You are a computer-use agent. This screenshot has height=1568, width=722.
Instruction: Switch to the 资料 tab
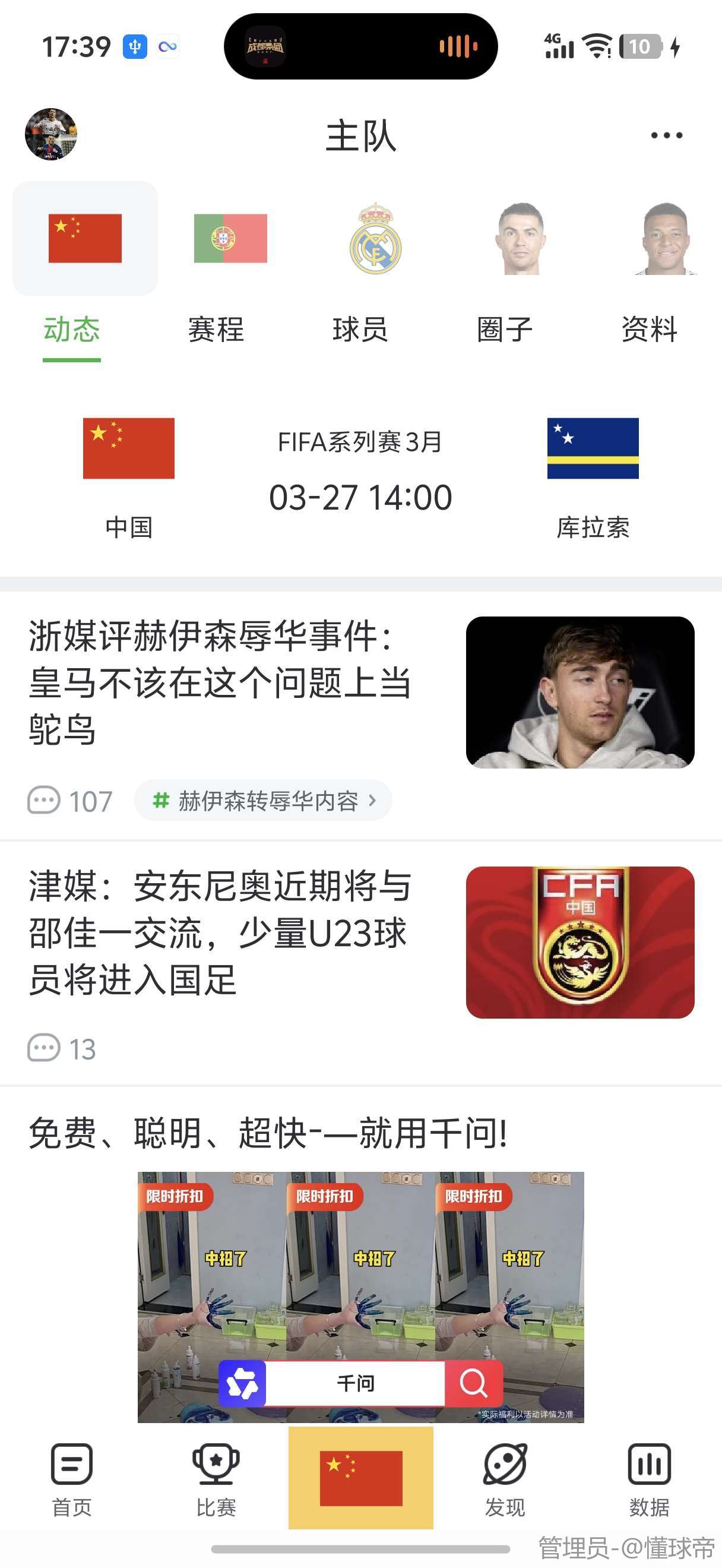(649, 330)
